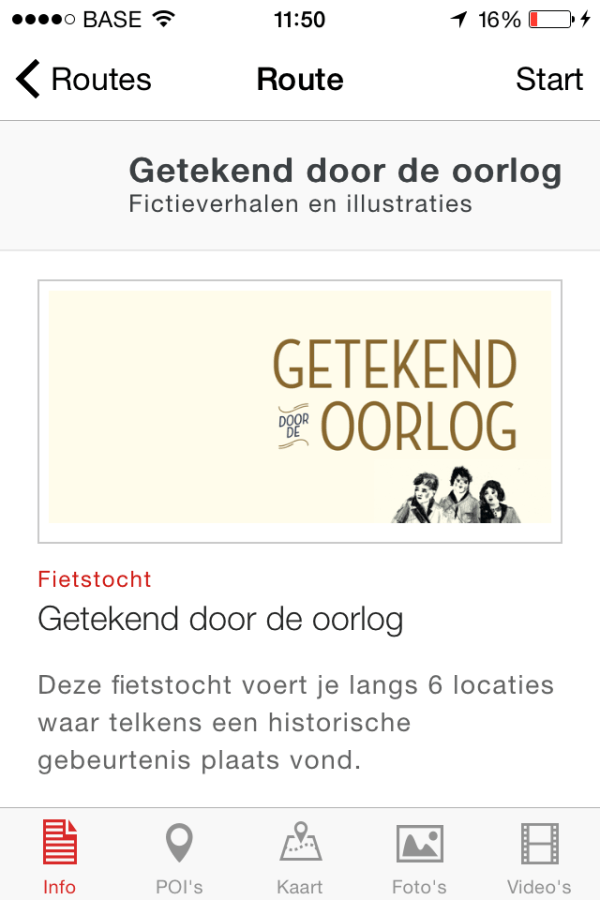
Task: Open the Video's tab
Action: (x=539, y=856)
